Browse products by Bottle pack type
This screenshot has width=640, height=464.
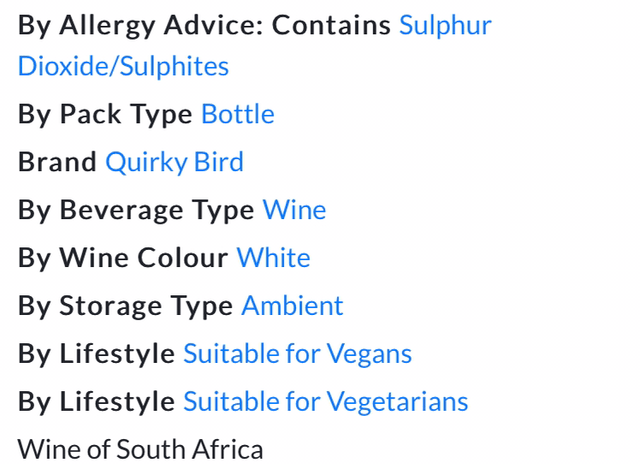tap(238, 114)
